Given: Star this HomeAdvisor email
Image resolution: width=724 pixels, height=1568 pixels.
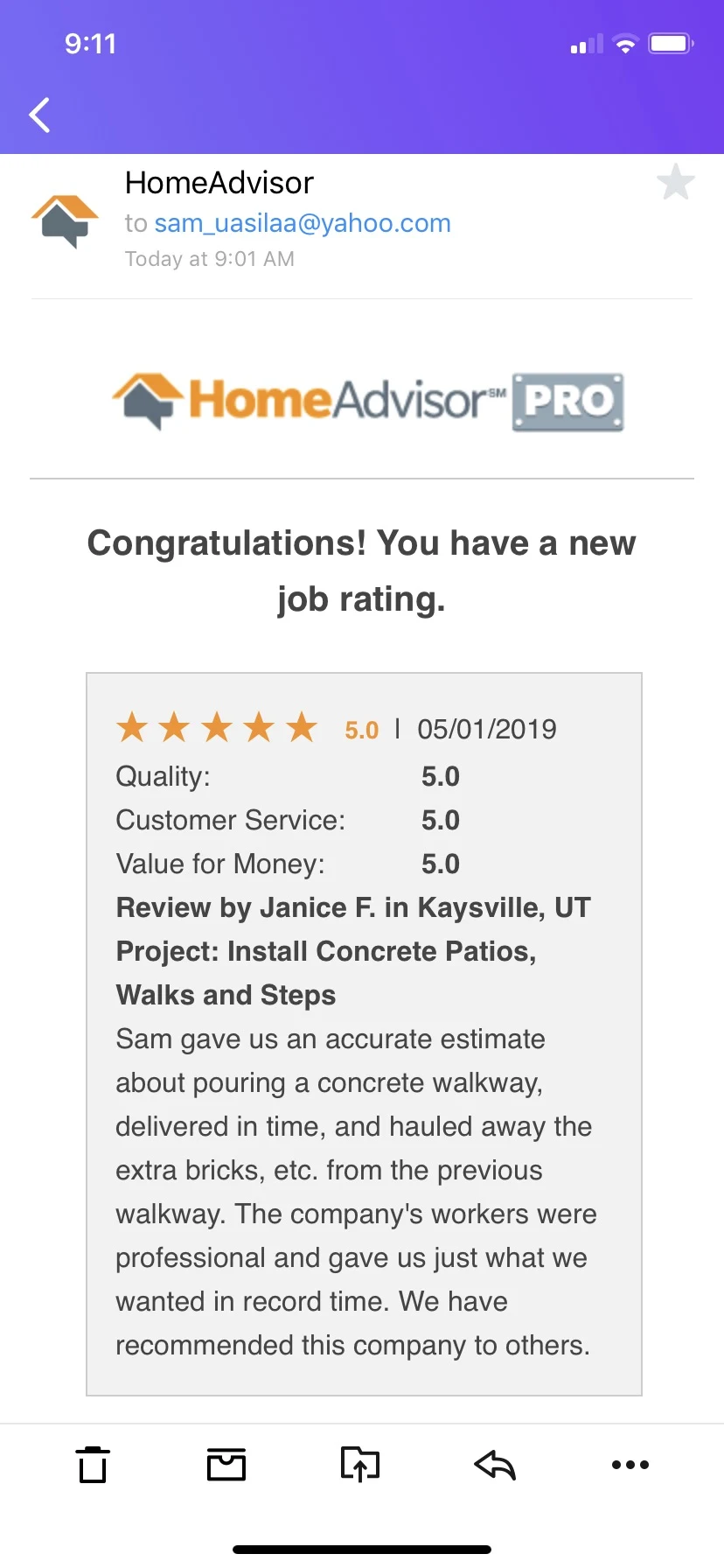Looking at the screenshot, I should click(676, 182).
